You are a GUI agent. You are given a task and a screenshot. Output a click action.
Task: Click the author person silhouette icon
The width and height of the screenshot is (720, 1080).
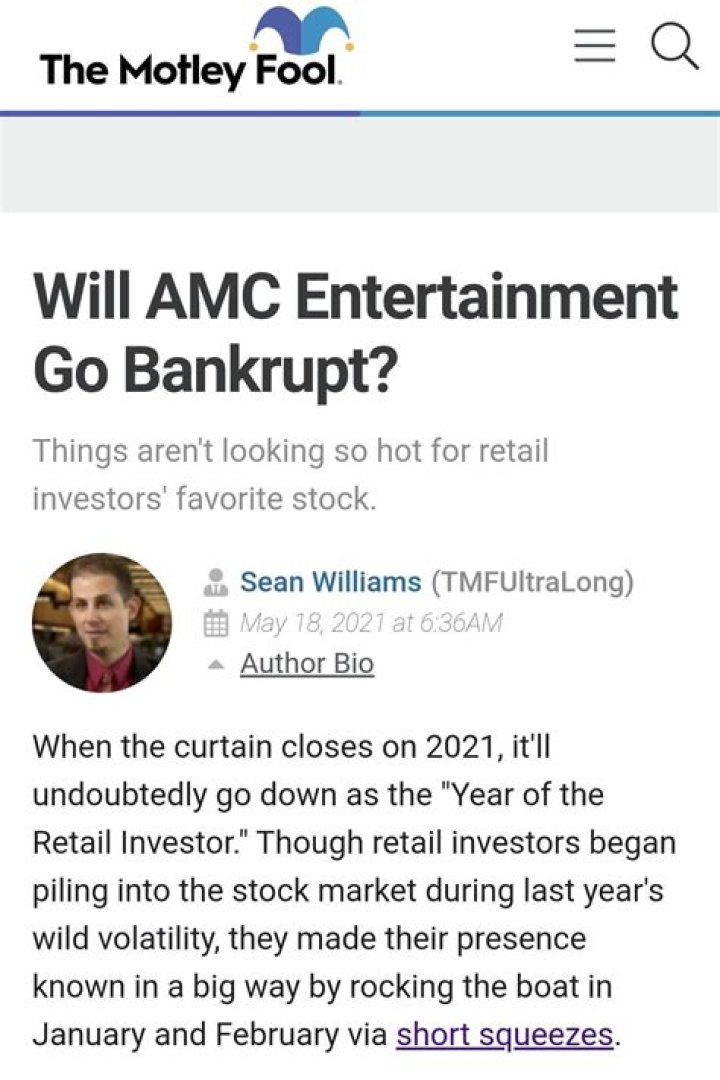coord(216,581)
